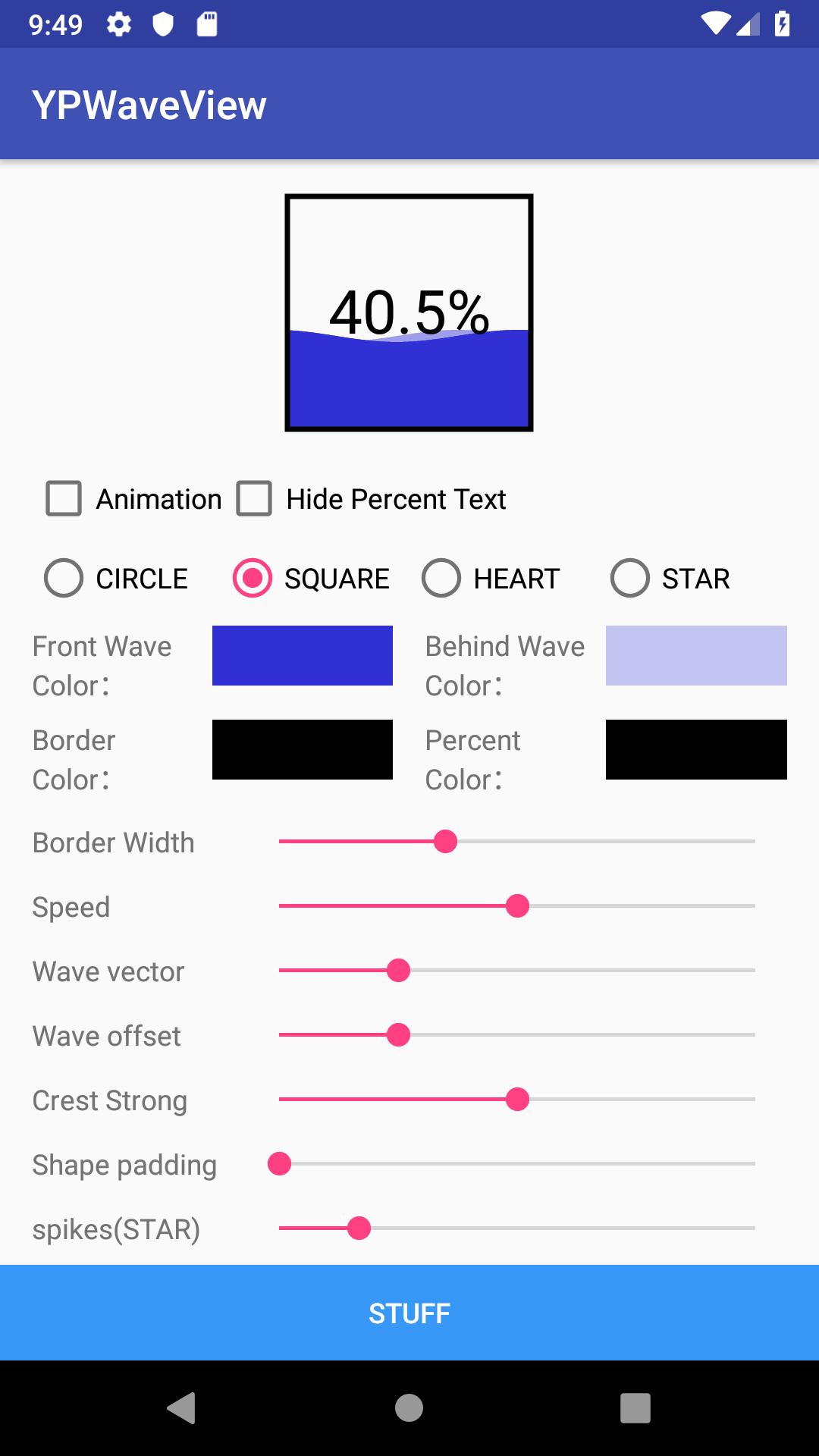Tap the STUFF button
Image resolution: width=819 pixels, height=1456 pixels.
pos(409,1313)
